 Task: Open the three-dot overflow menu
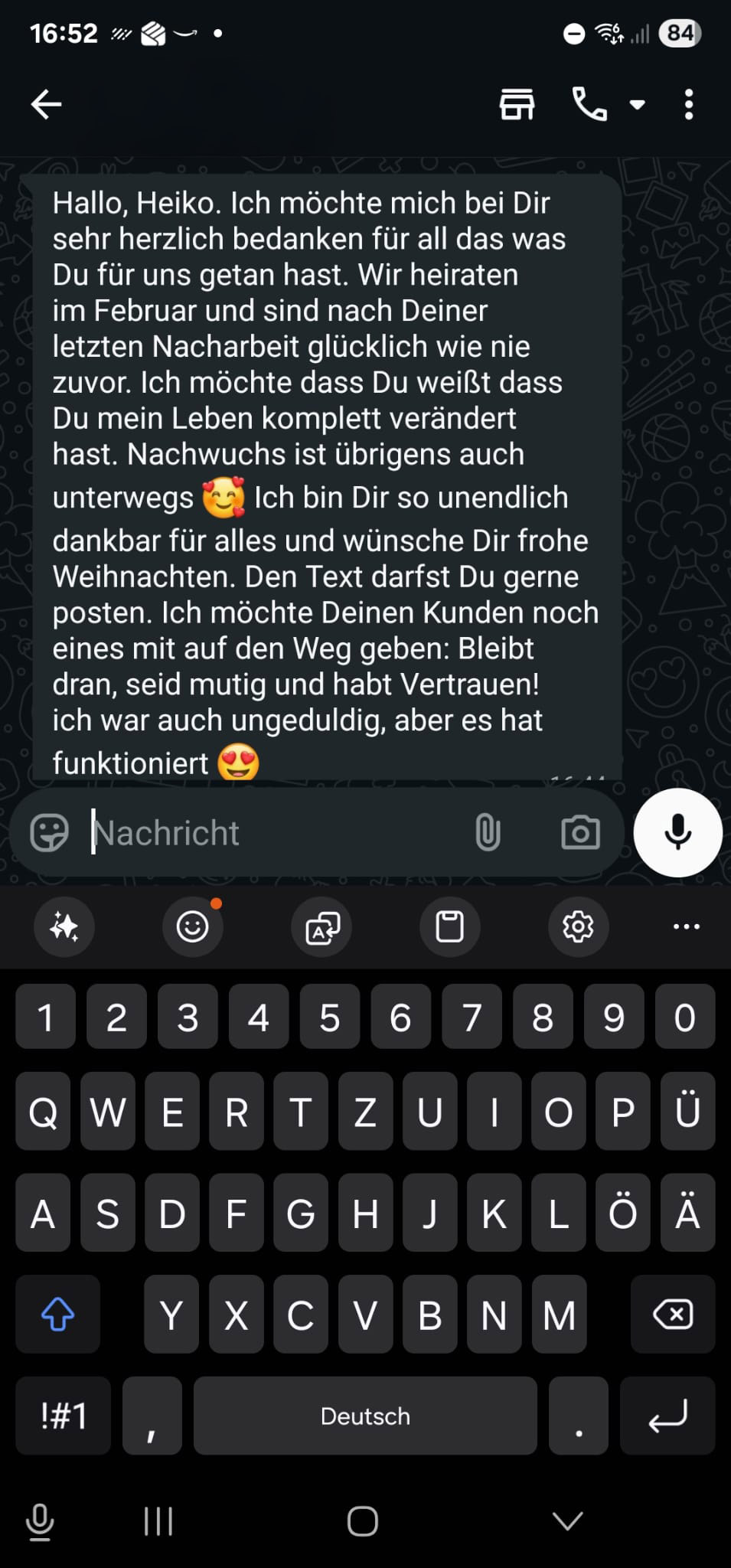689,105
